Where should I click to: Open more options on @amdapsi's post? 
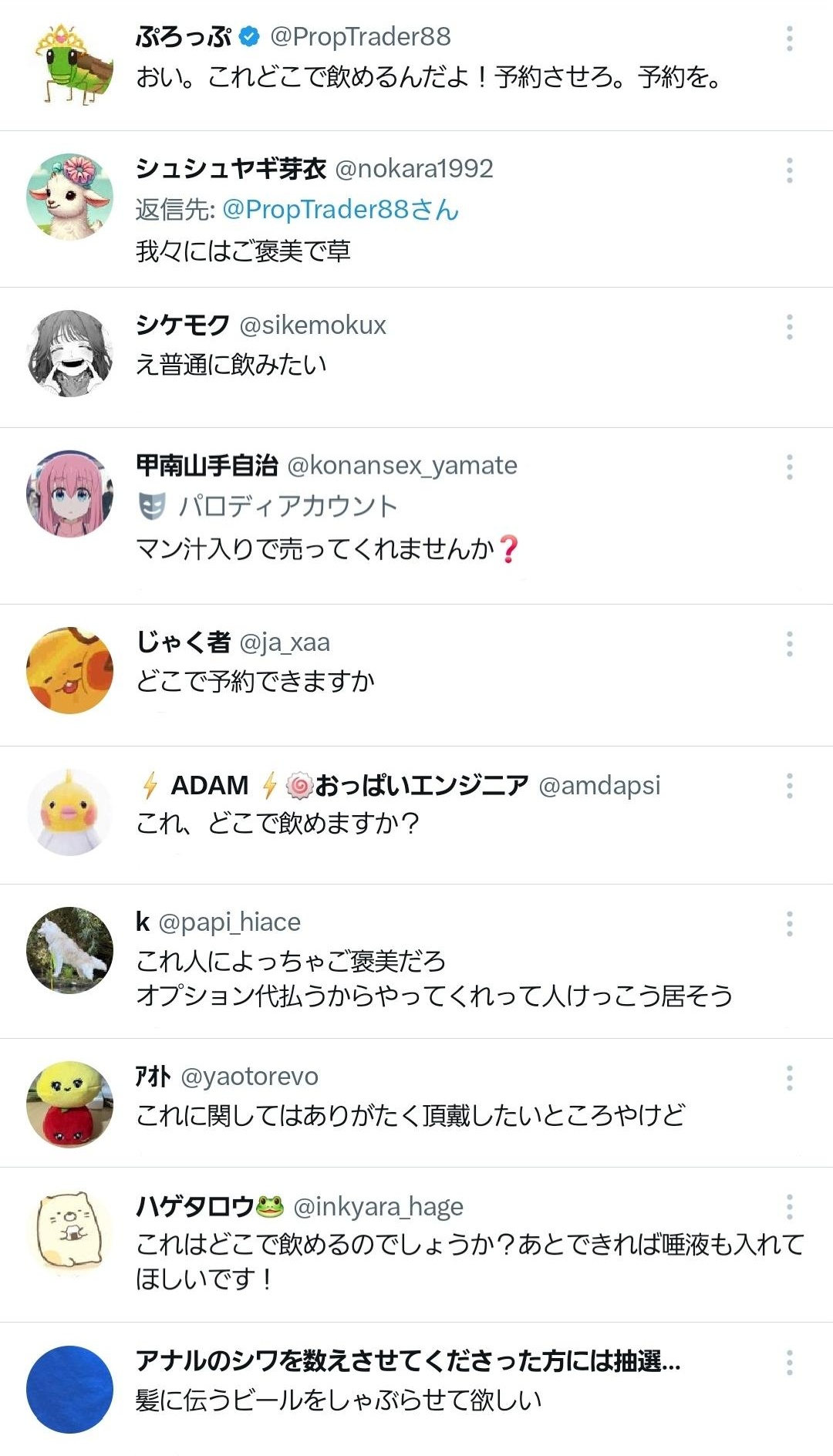(789, 786)
